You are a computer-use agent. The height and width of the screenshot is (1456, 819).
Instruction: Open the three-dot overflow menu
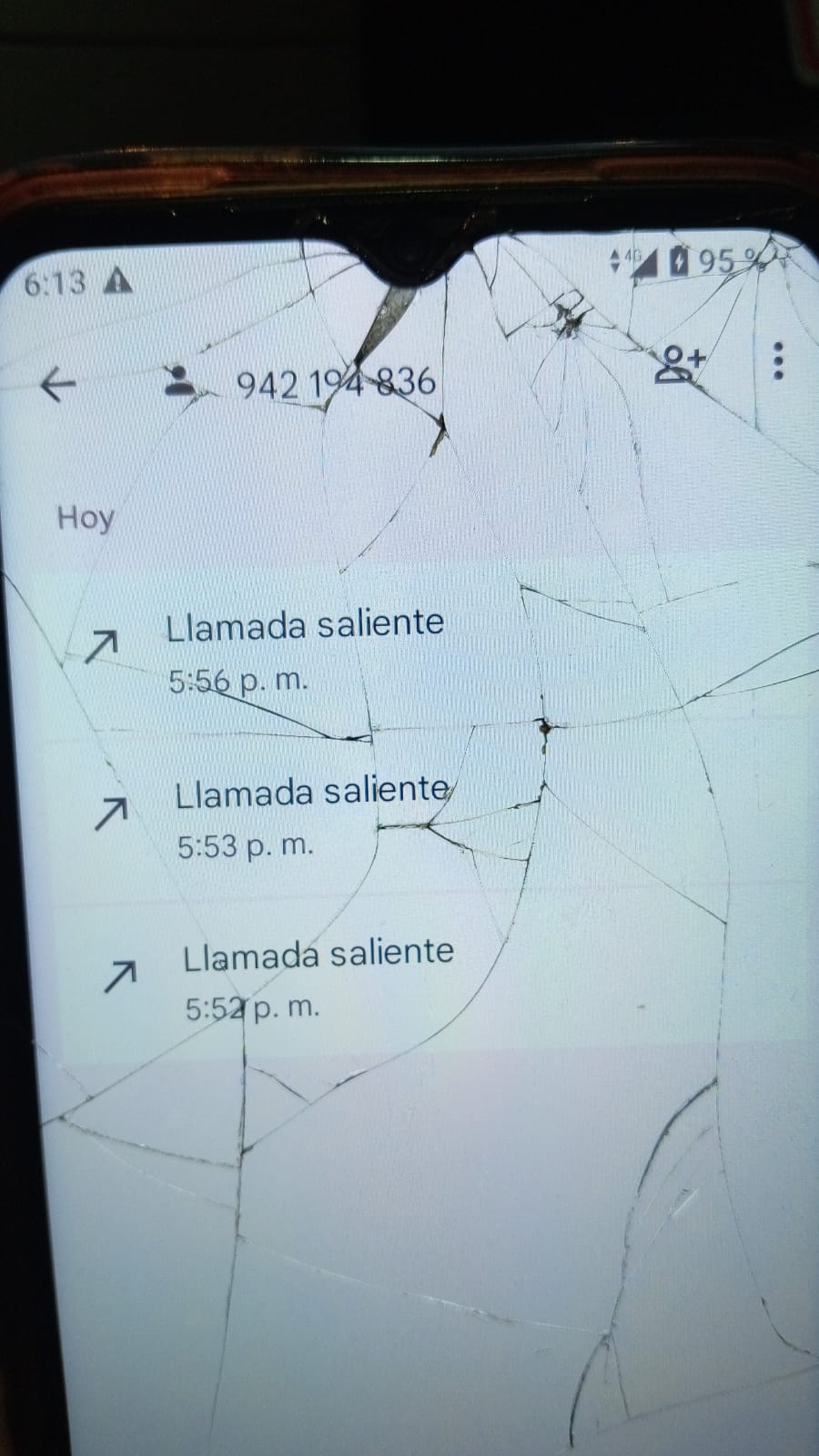click(x=777, y=361)
